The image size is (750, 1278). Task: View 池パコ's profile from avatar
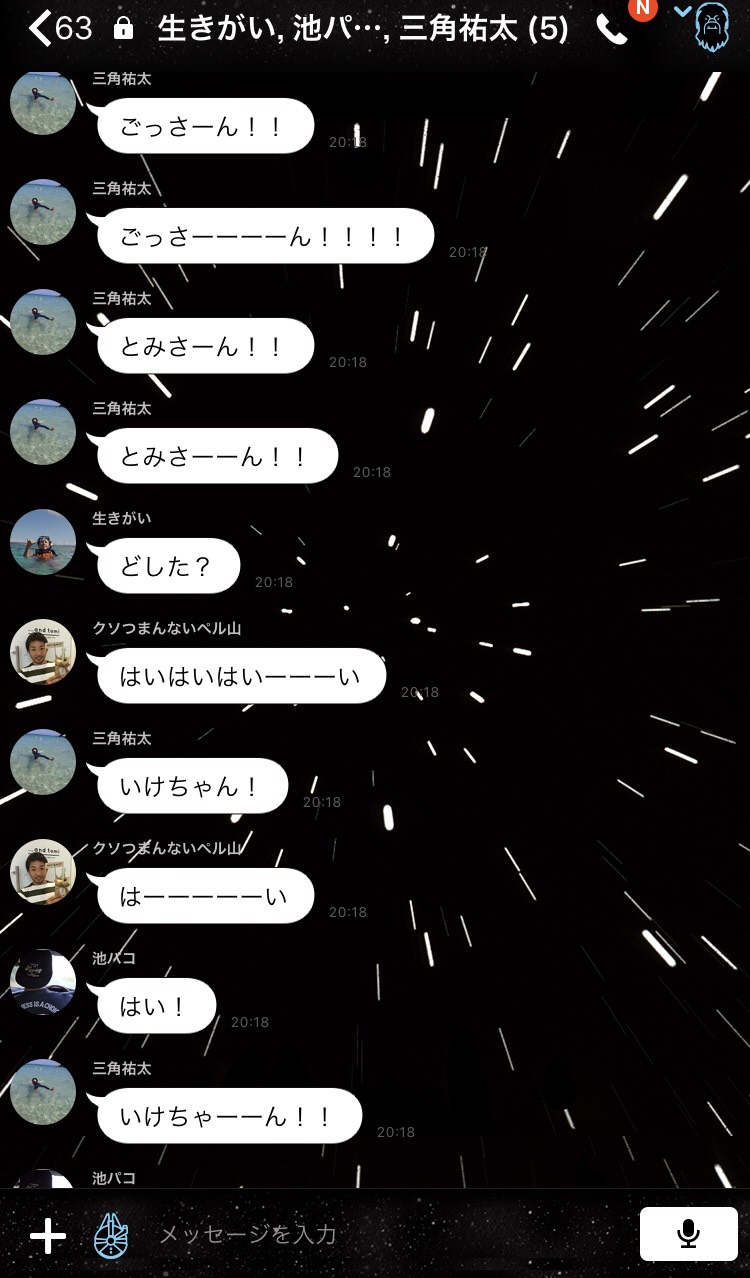point(43,982)
